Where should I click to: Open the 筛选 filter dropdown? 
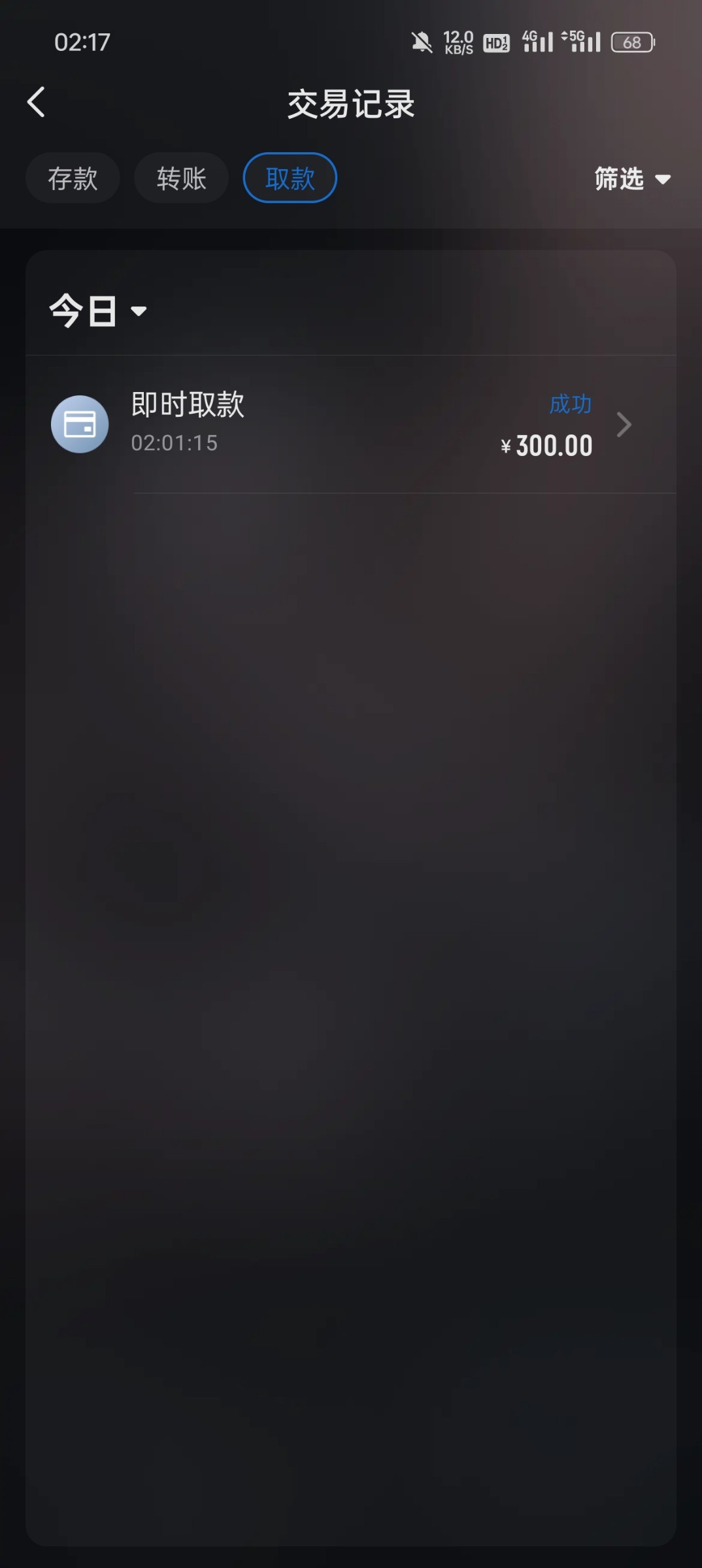(633, 178)
